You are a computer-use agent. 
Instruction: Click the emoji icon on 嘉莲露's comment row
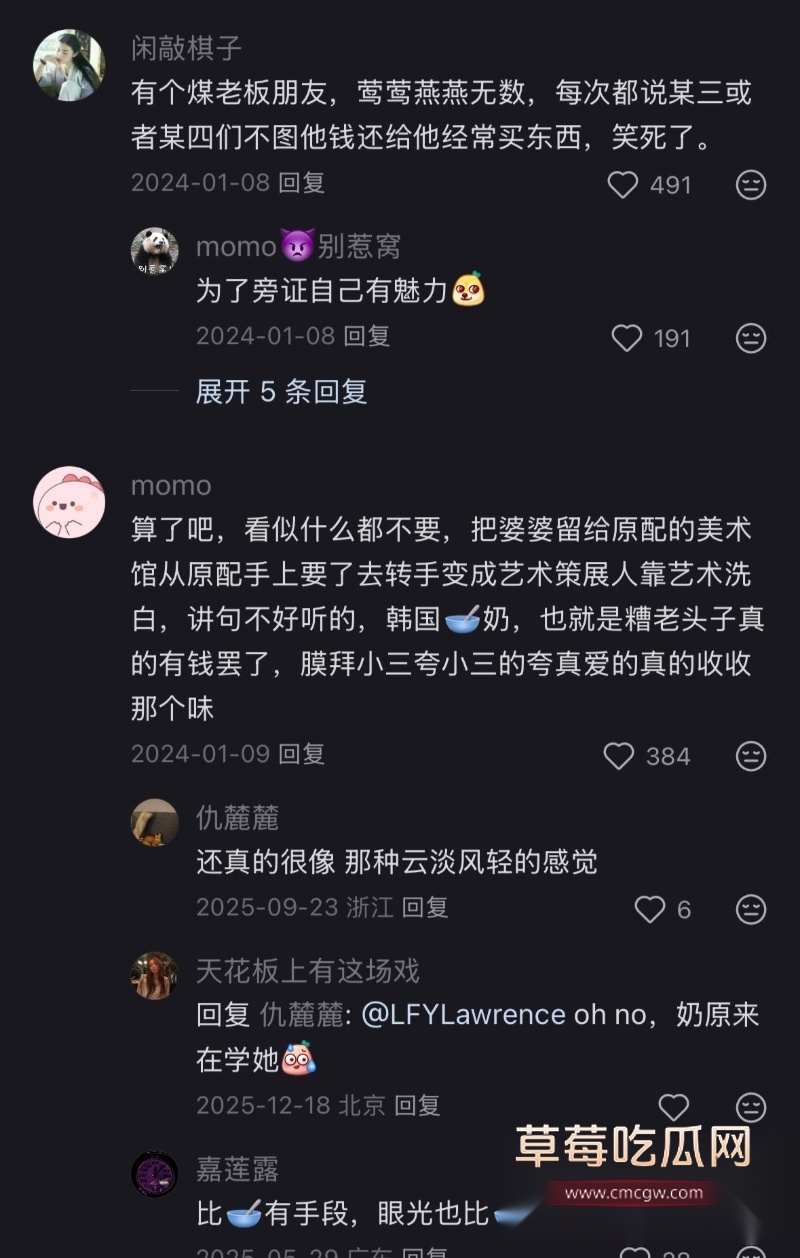coord(750,1253)
